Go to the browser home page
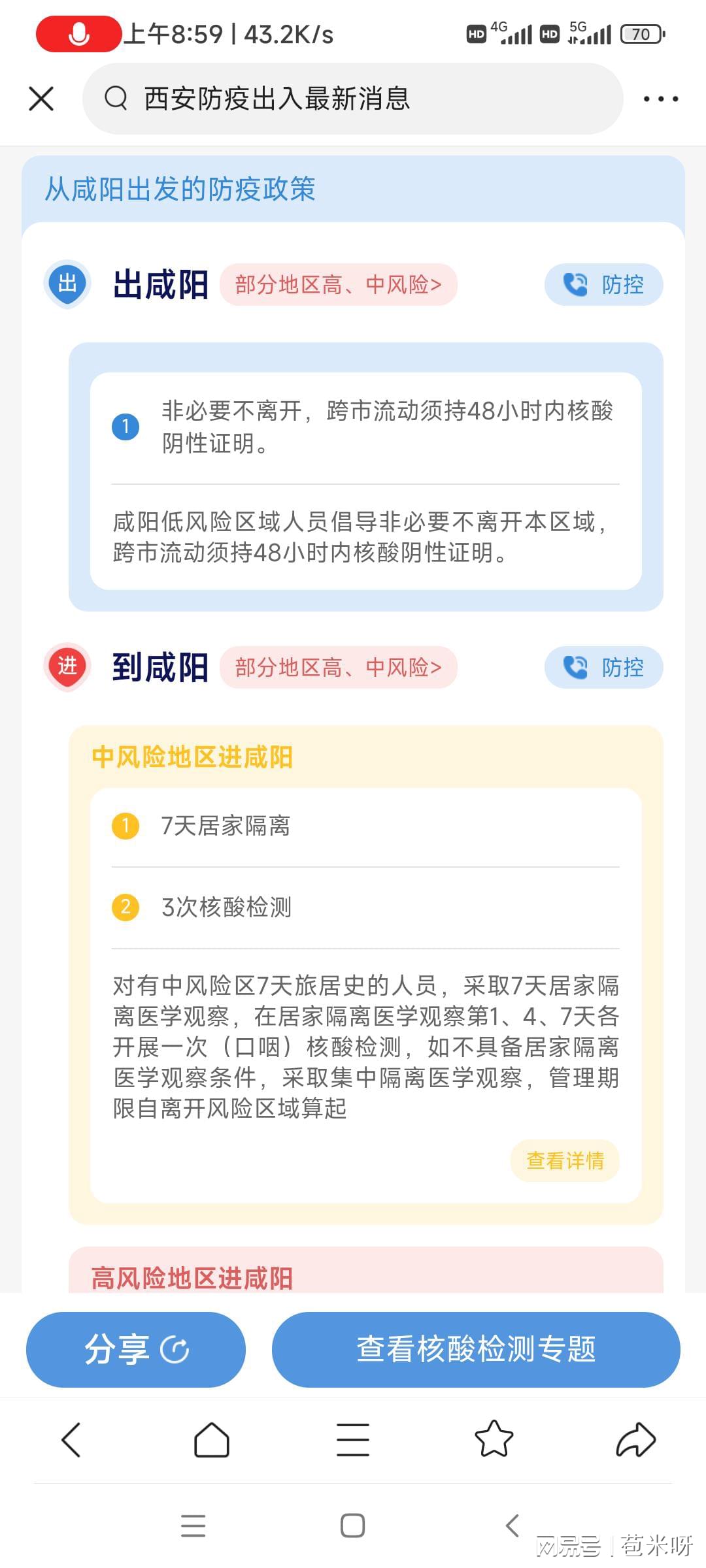The height and width of the screenshot is (1568, 706). tap(212, 1440)
